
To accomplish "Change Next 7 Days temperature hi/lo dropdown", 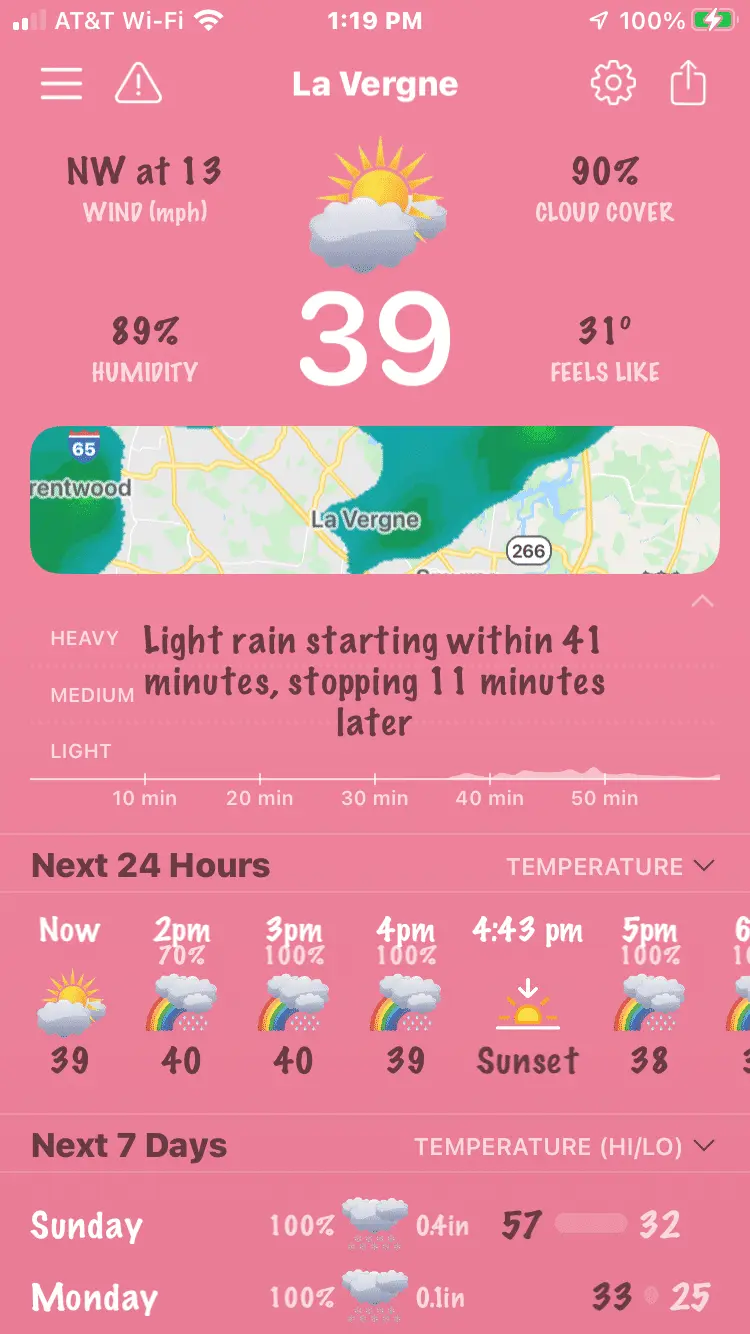I will click(x=565, y=1146).
